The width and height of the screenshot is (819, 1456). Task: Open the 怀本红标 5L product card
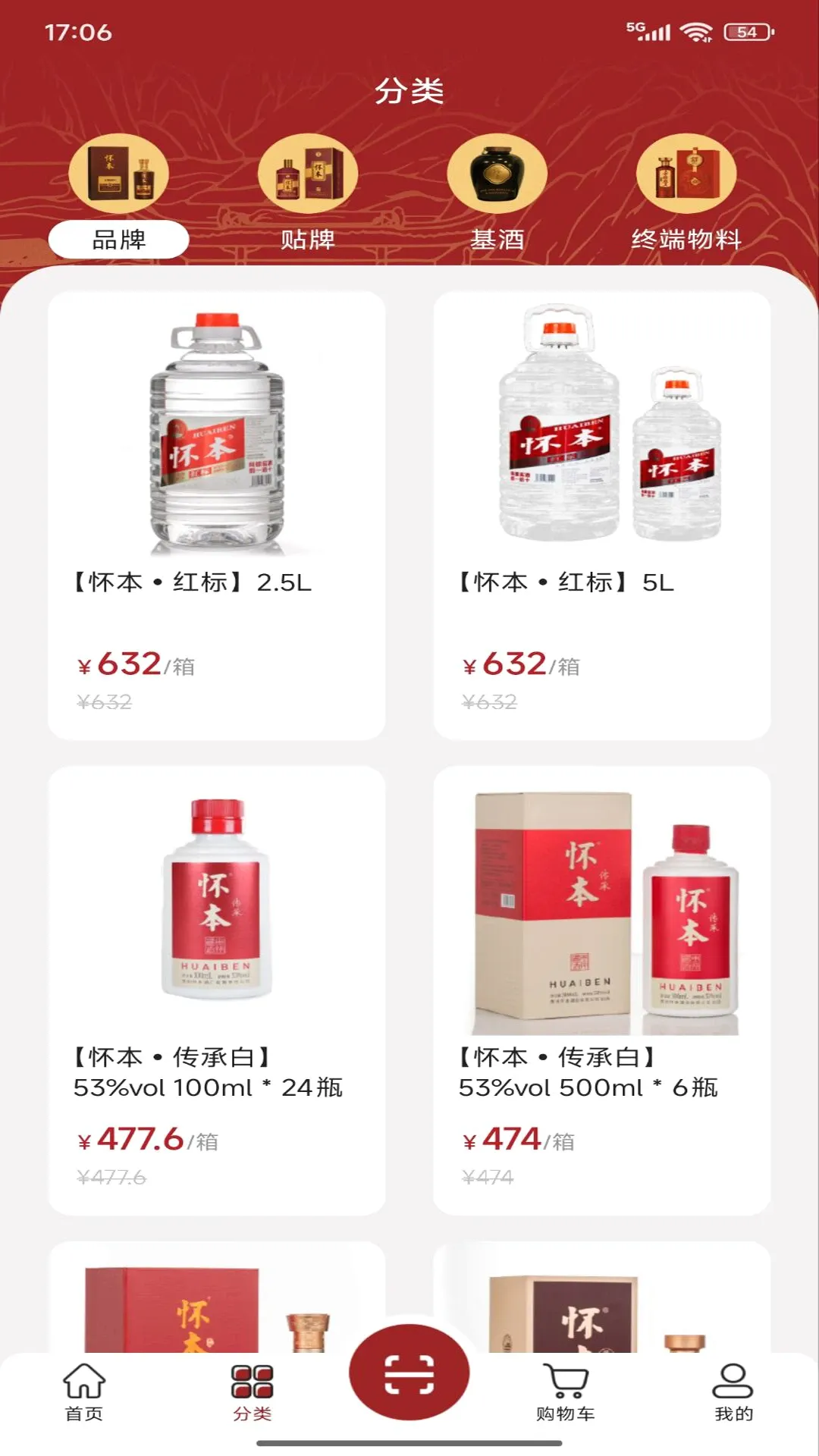click(x=602, y=516)
